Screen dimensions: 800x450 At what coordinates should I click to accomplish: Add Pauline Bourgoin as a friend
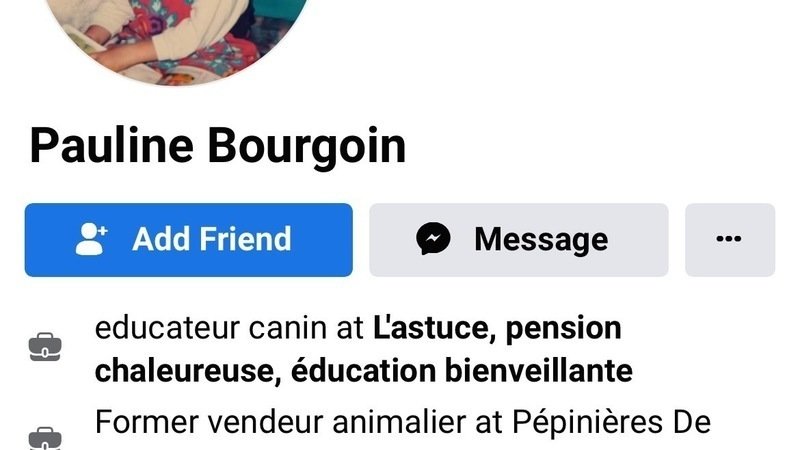[188, 240]
